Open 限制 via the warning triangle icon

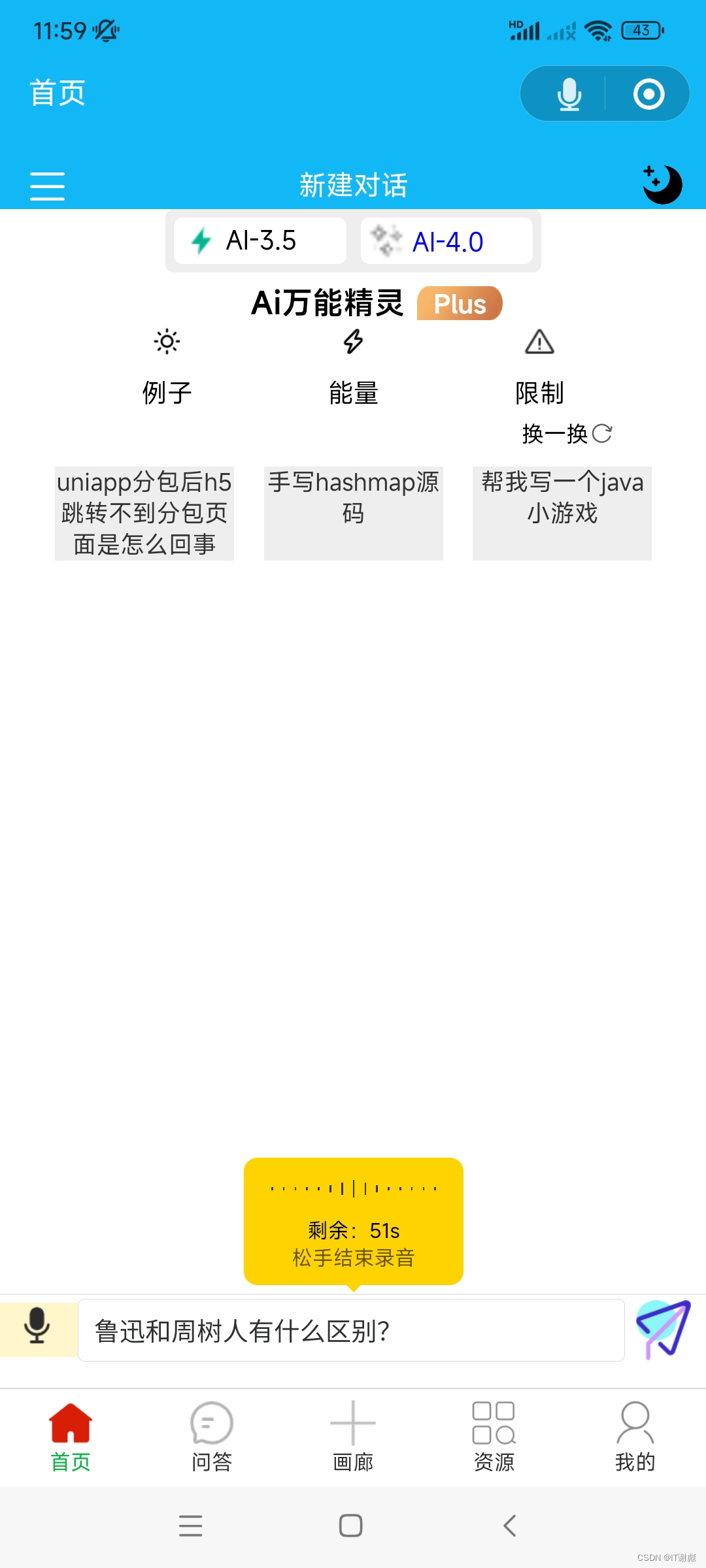[x=540, y=341]
